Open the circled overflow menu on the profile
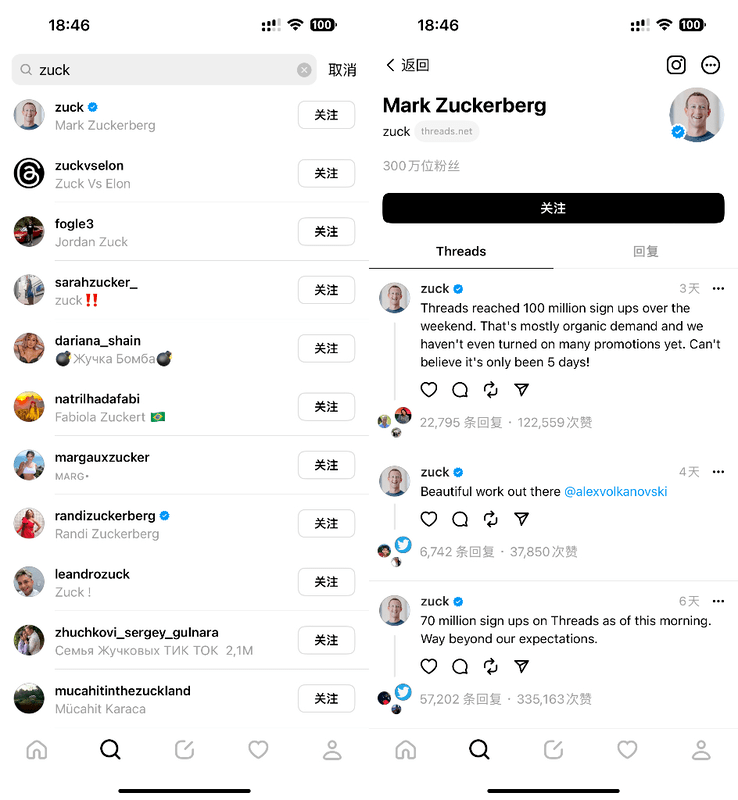The image size is (738, 800). (711, 65)
